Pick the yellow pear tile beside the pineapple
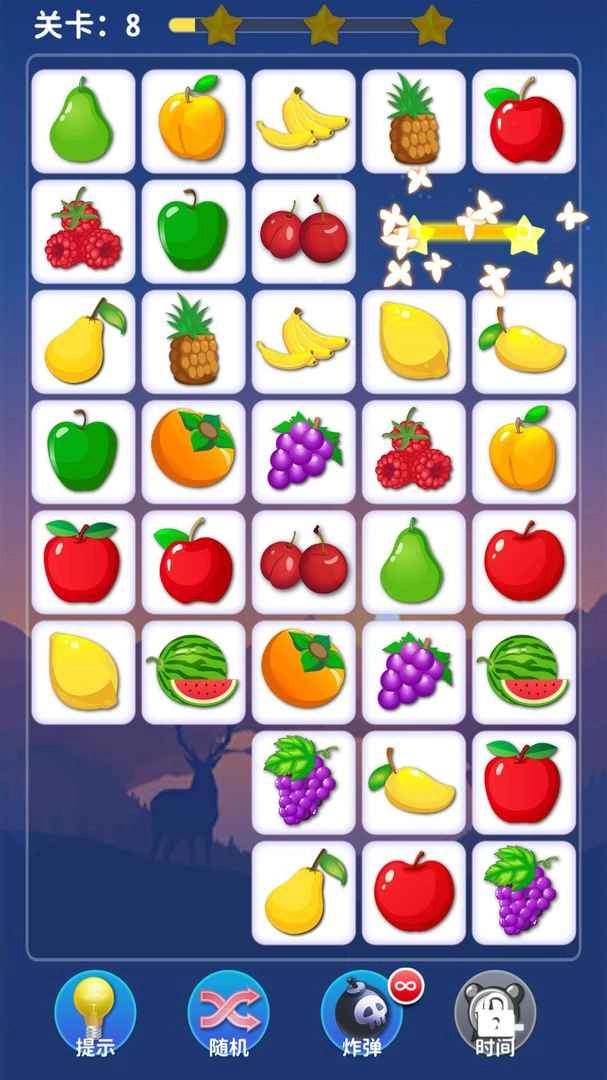Viewport: 607px width, 1080px height. (83, 342)
